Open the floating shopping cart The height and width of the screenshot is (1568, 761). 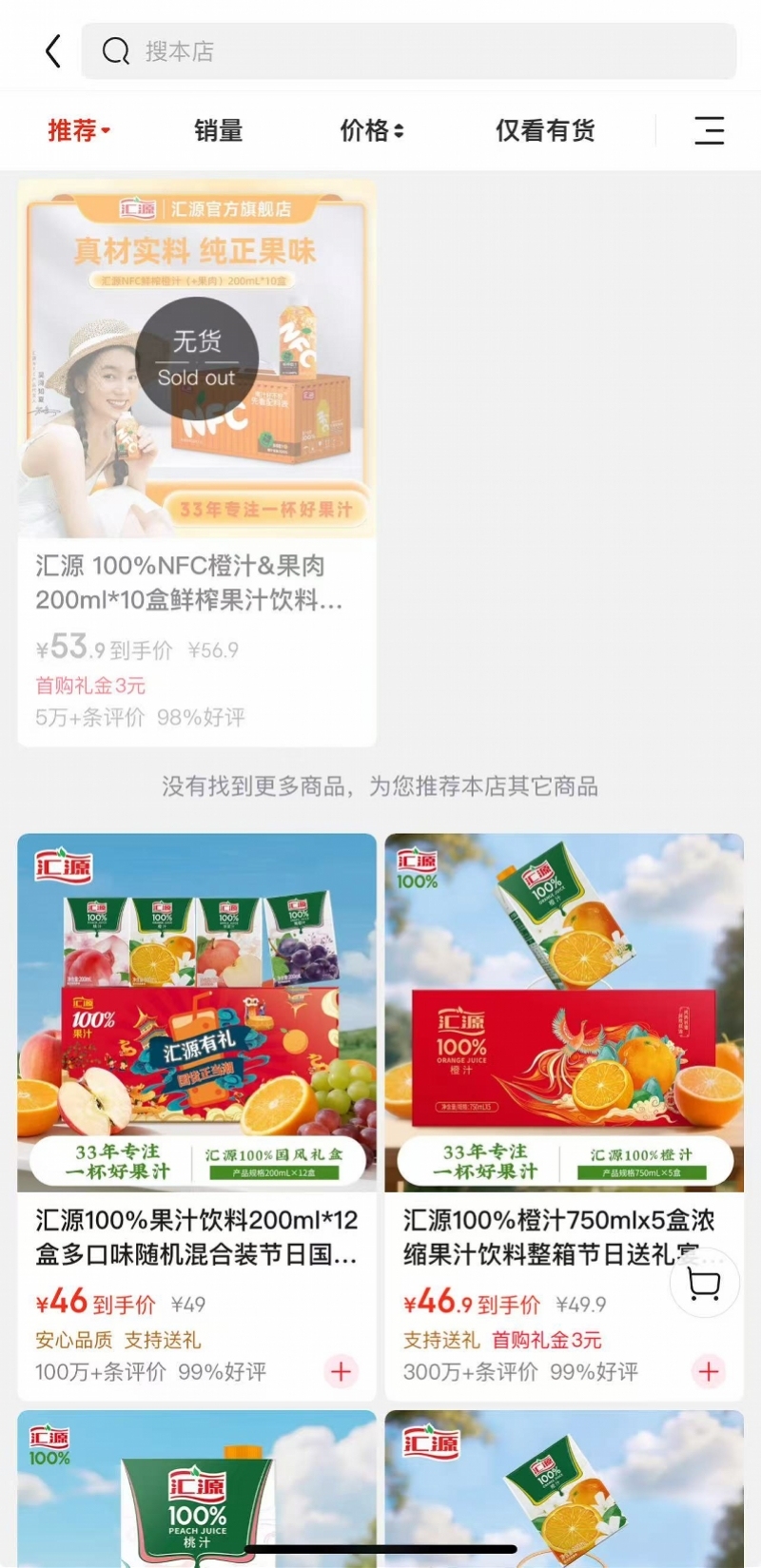pyautogui.click(x=704, y=1285)
